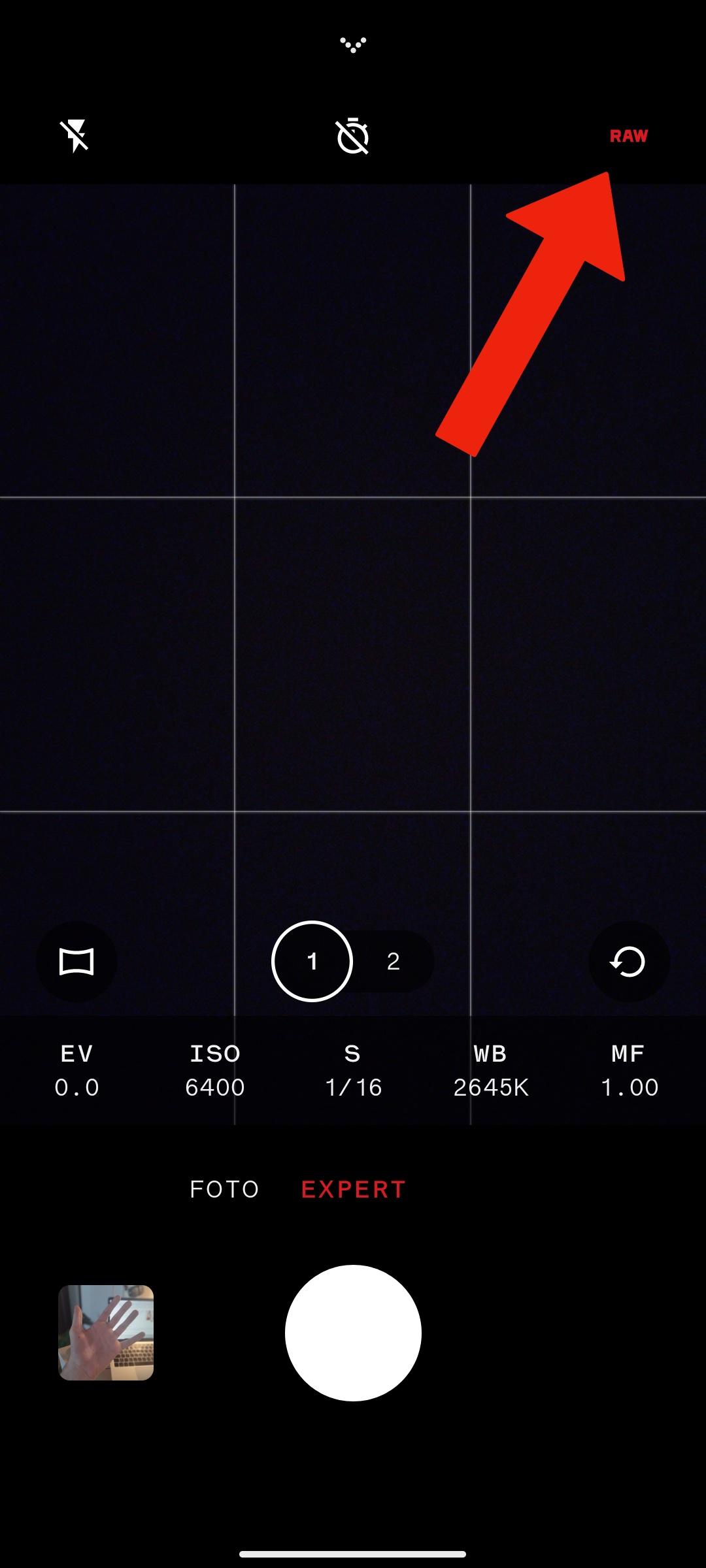Screen dimensions: 706x1568
Task: Open manual focus MF control
Action: click(629, 1071)
